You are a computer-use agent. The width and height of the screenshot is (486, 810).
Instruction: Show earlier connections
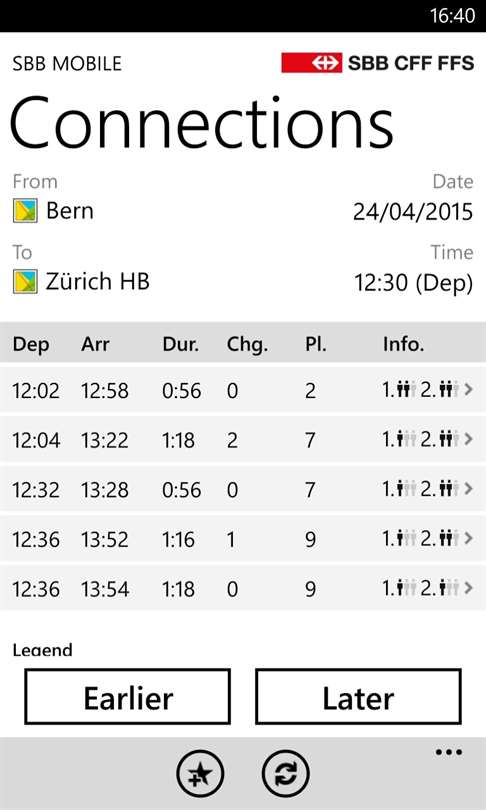128,697
